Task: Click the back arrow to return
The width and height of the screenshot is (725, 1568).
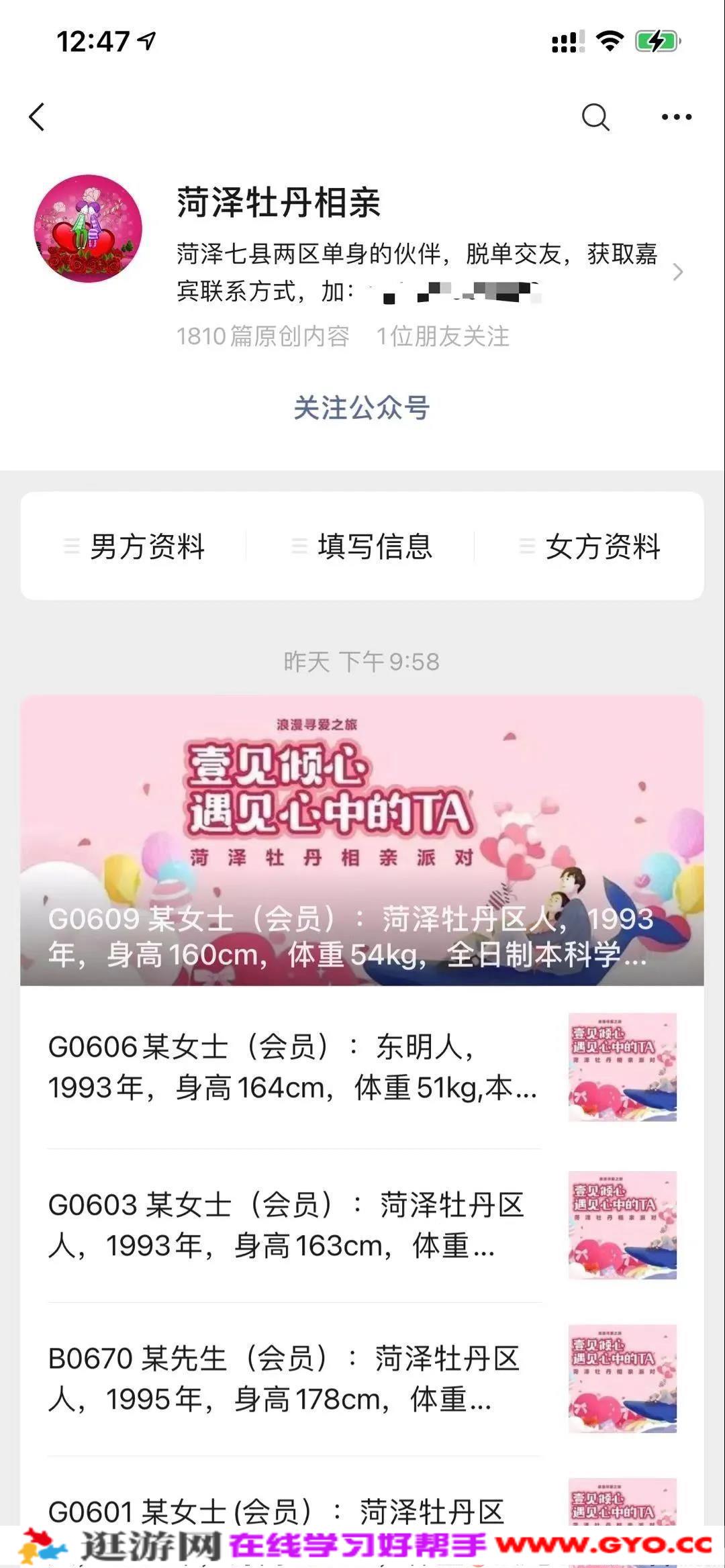Action: pos(38,116)
